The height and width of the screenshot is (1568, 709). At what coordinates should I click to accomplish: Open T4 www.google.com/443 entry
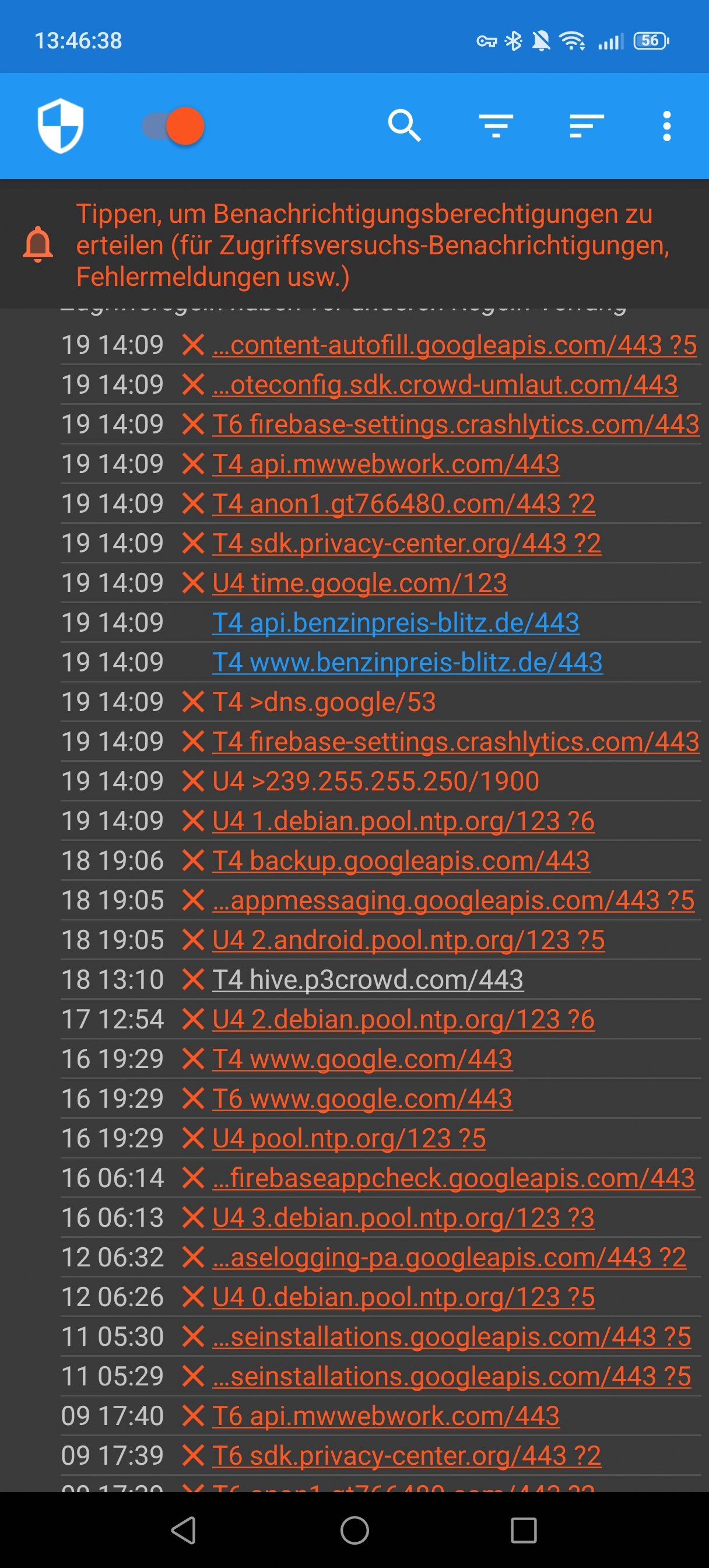[362, 1059]
